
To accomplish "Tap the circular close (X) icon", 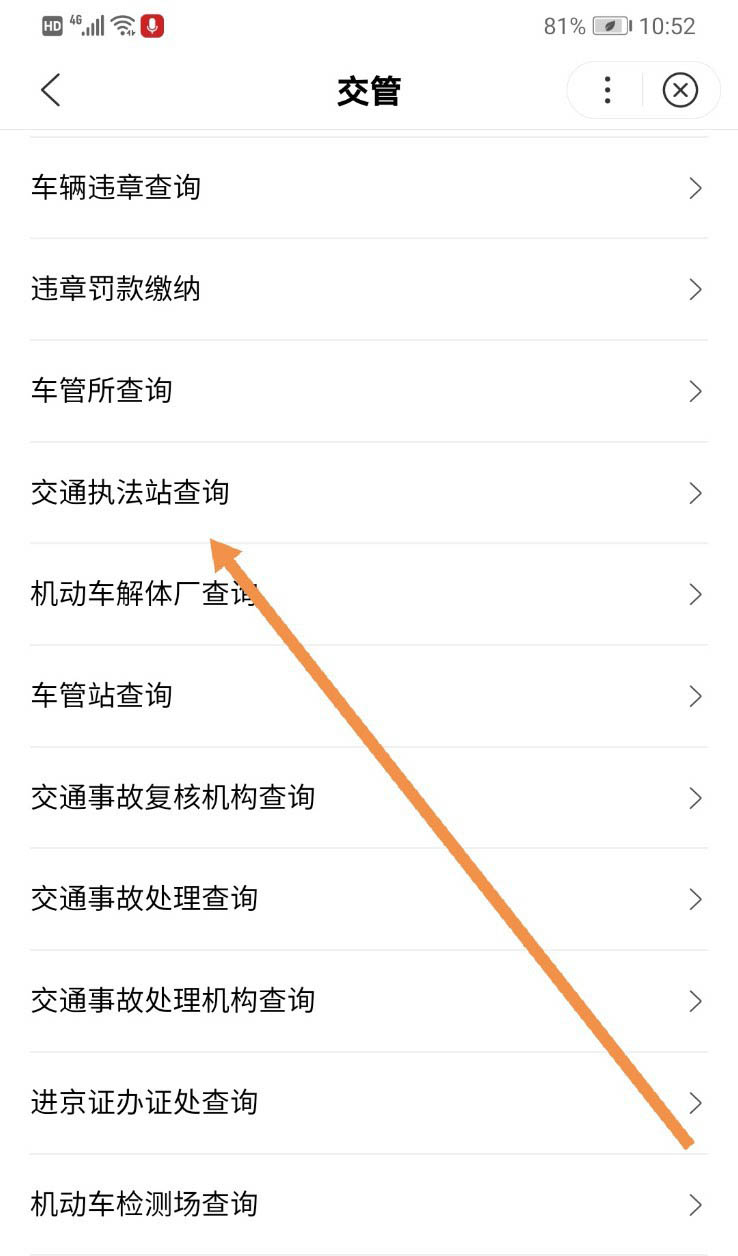I will [681, 90].
